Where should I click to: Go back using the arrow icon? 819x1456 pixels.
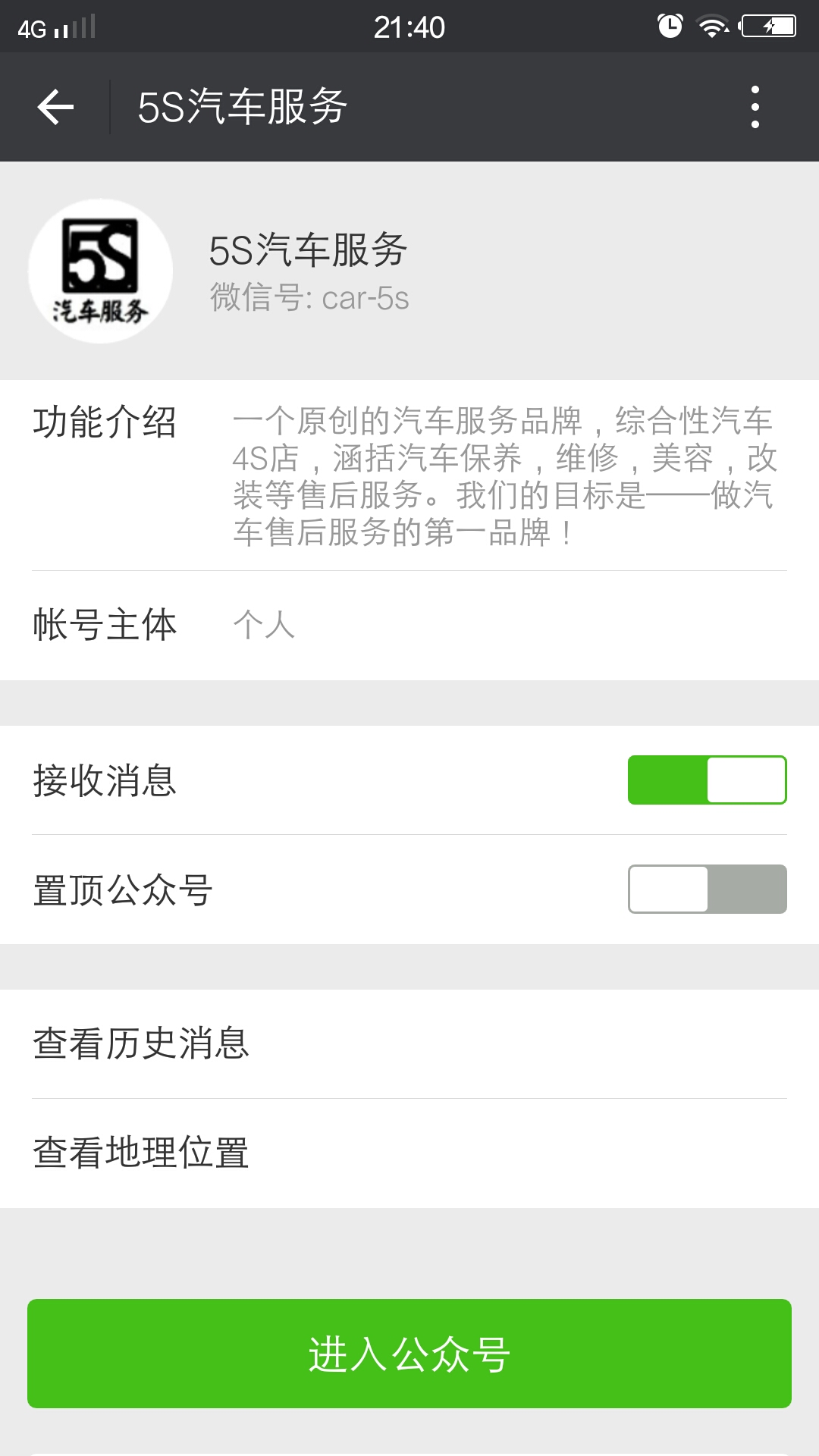point(55,107)
